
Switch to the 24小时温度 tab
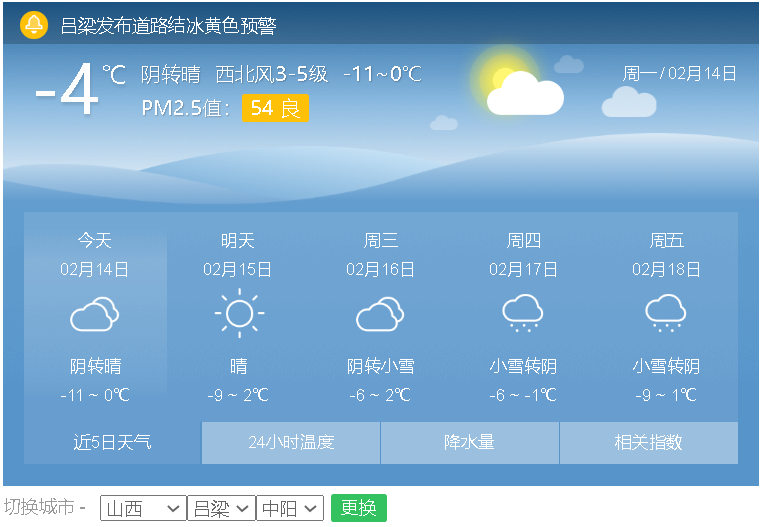click(x=291, y=442)
